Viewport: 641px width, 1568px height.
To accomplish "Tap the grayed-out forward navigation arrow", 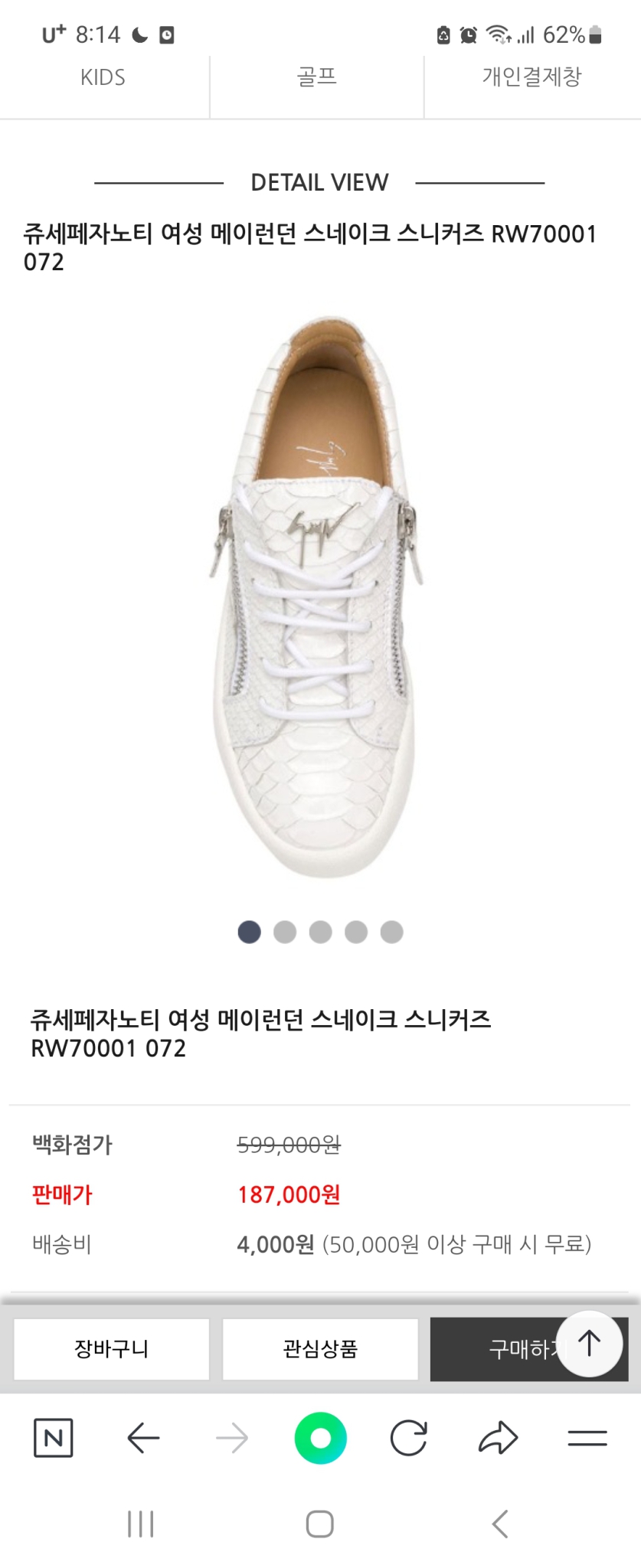I will [231, 1438].
